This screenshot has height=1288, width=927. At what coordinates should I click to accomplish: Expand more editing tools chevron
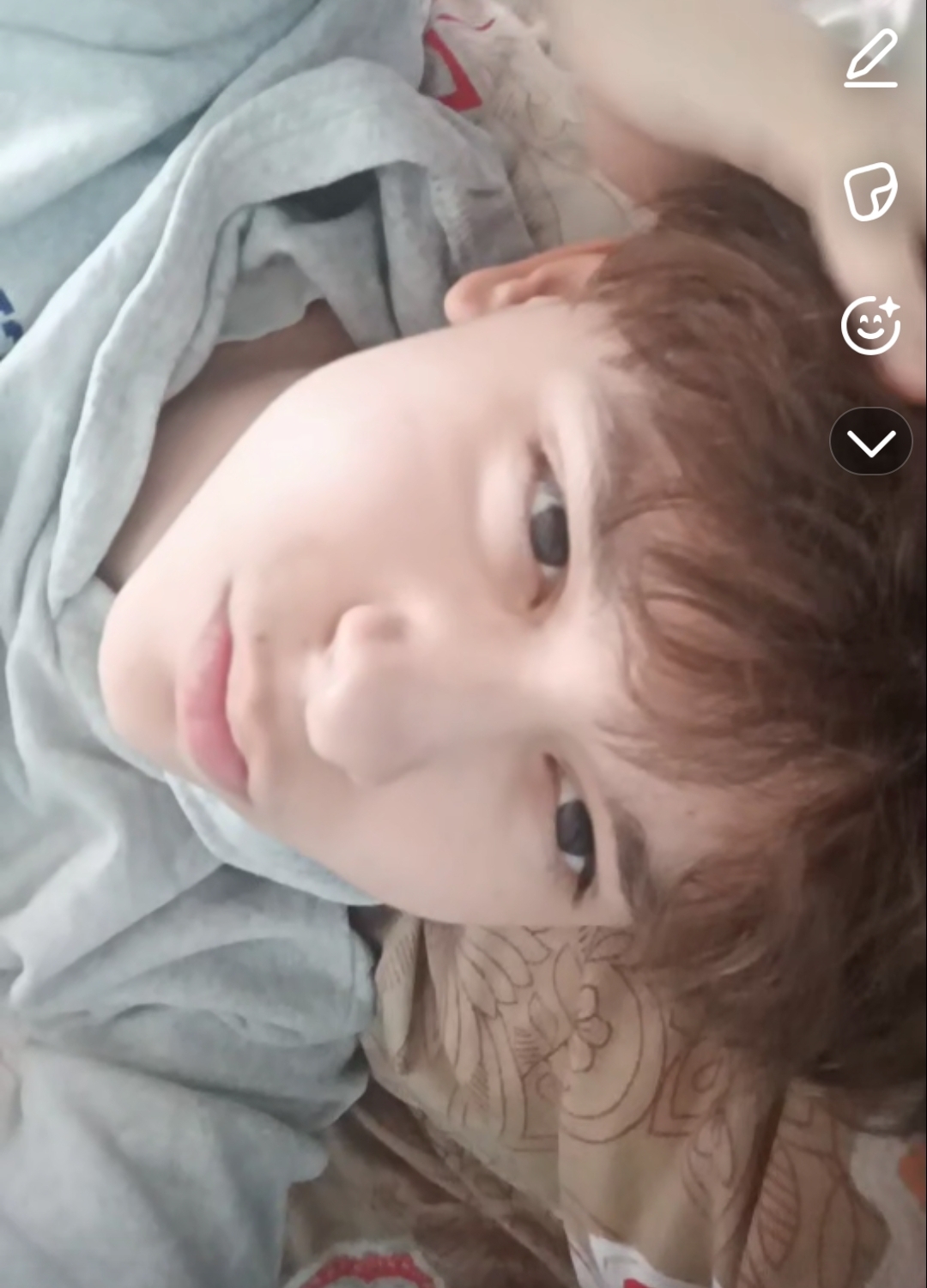point(870,442)
